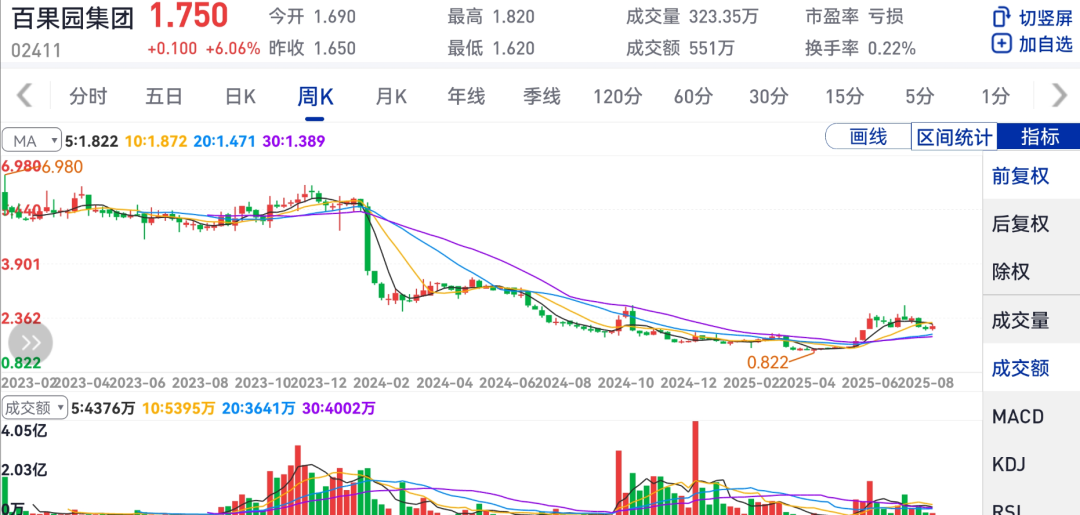Open the 日K chart tab
The width and height of the screenshot is (1080, 515).
click(x=240, y=96)
